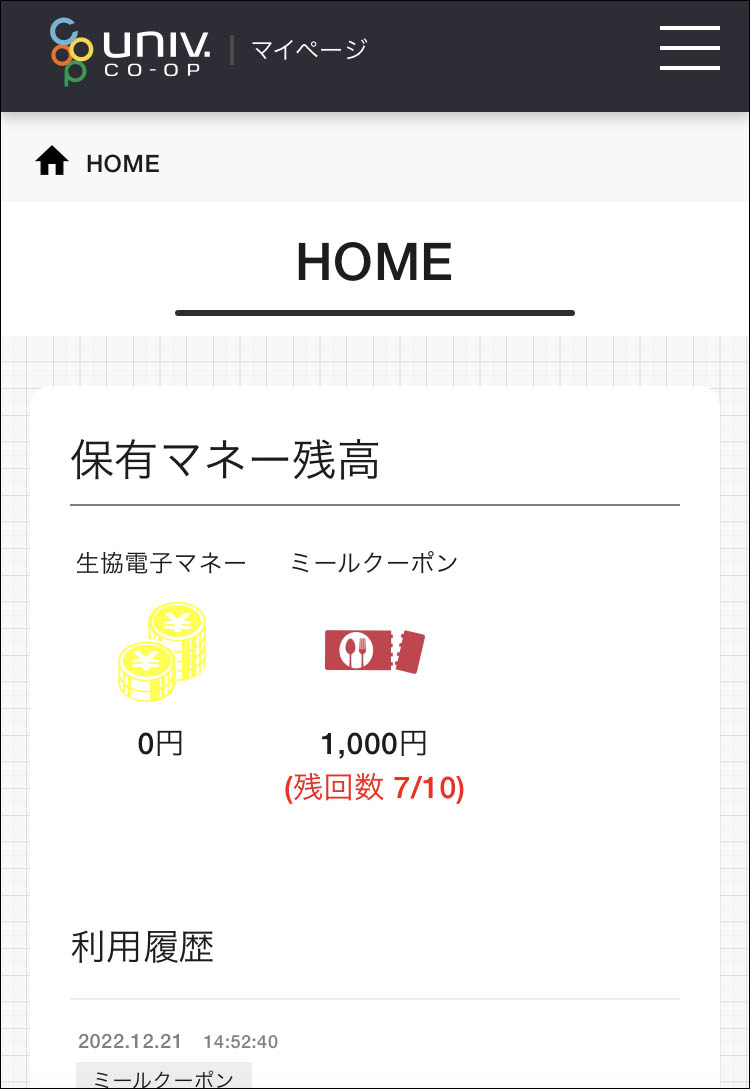Image resolution: width=750 pixels, height=1089 pixels.
Task: Open the hamburger menu
Action: pyautogui.click(x=690, y=48)
